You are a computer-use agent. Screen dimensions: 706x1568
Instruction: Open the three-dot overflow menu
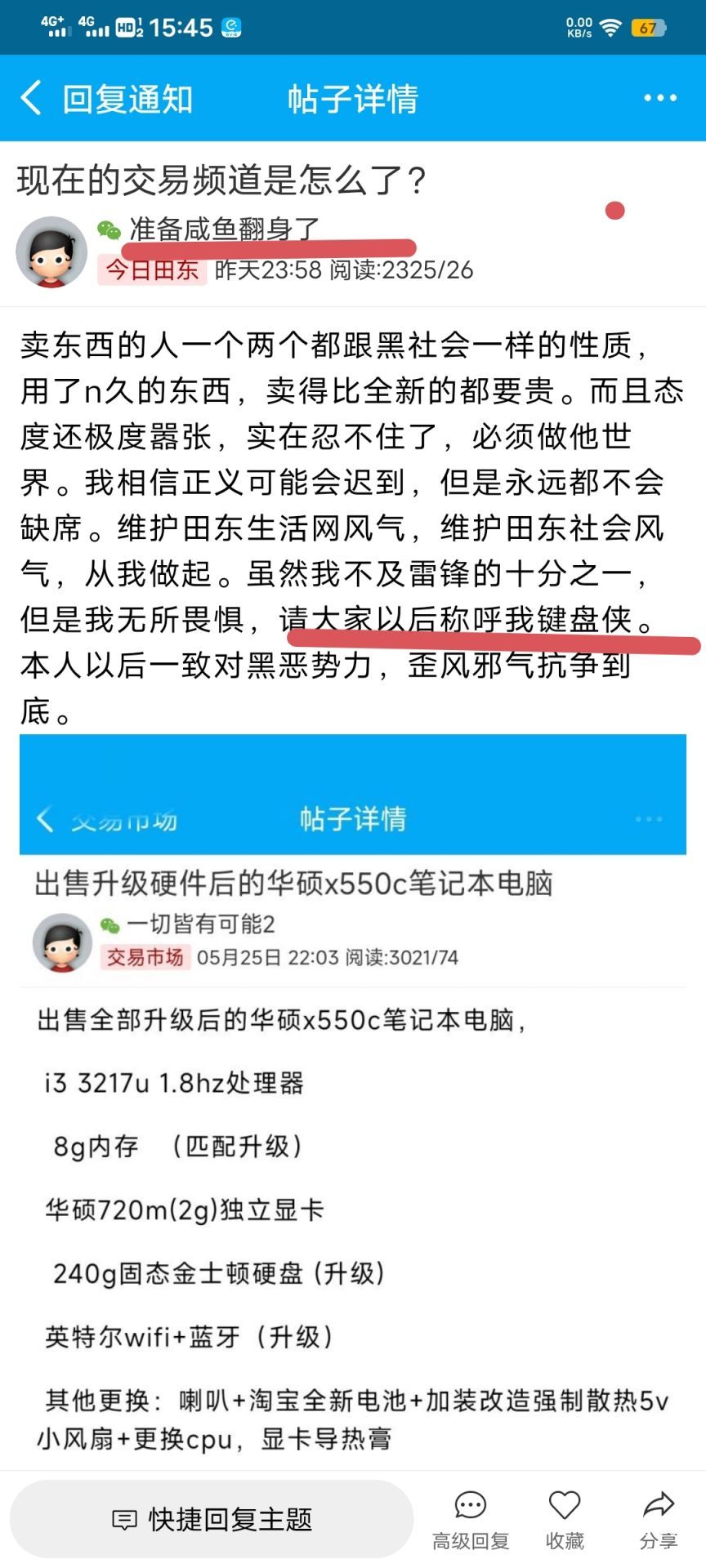pyautogui.click(x=659, y=98)
